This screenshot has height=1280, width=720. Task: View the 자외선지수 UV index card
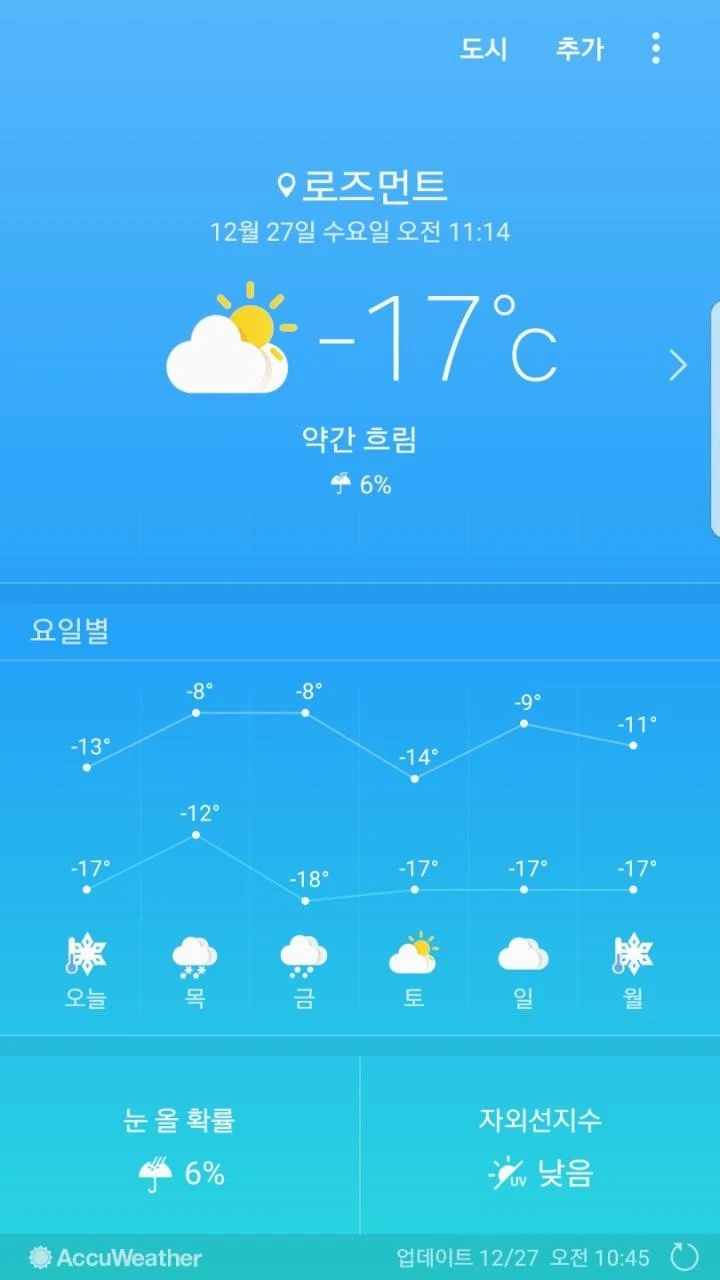pos(540,1146)
